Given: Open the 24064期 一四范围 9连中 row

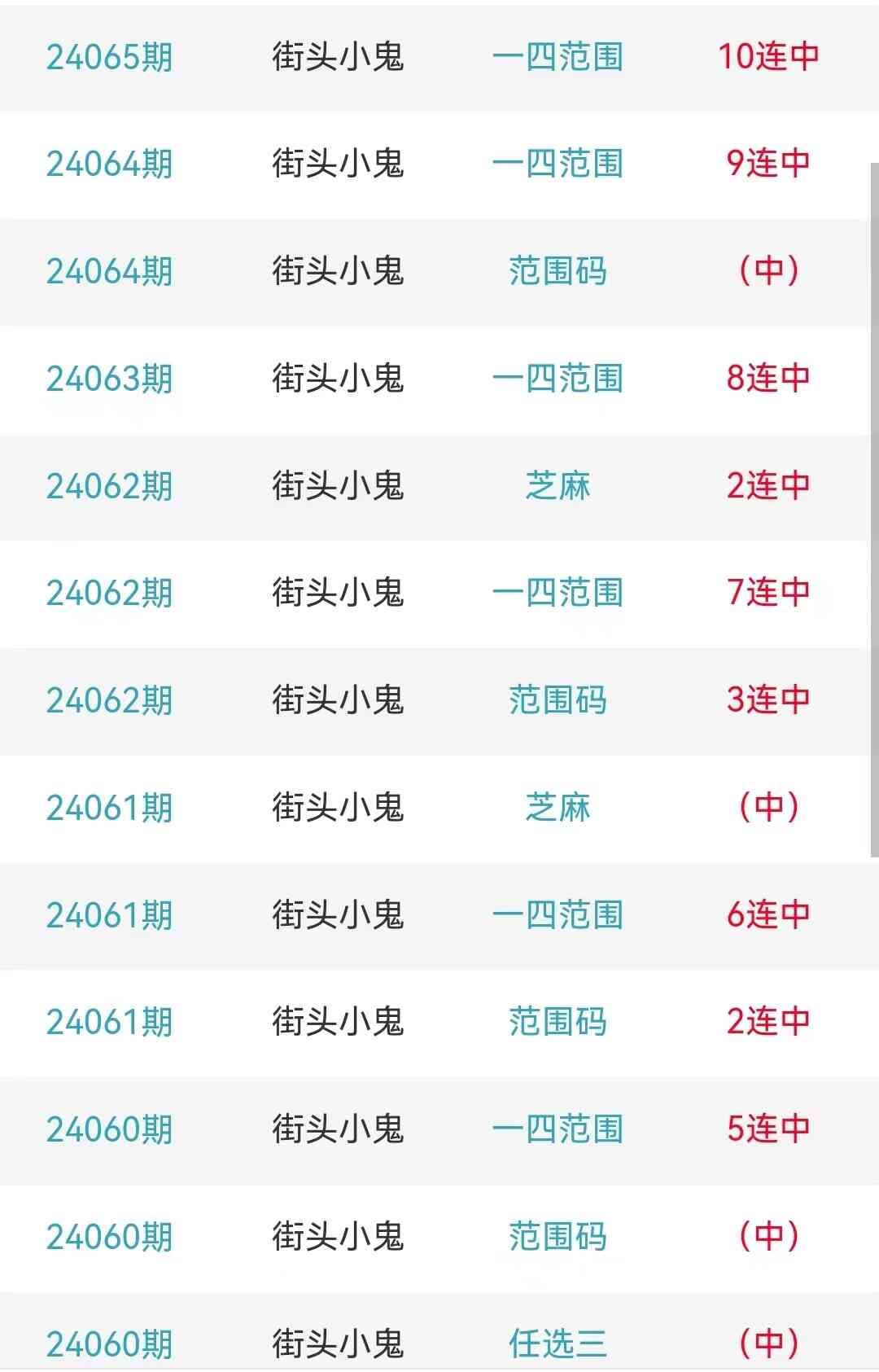Looking at the screenshot, I should tap(439, 164).
